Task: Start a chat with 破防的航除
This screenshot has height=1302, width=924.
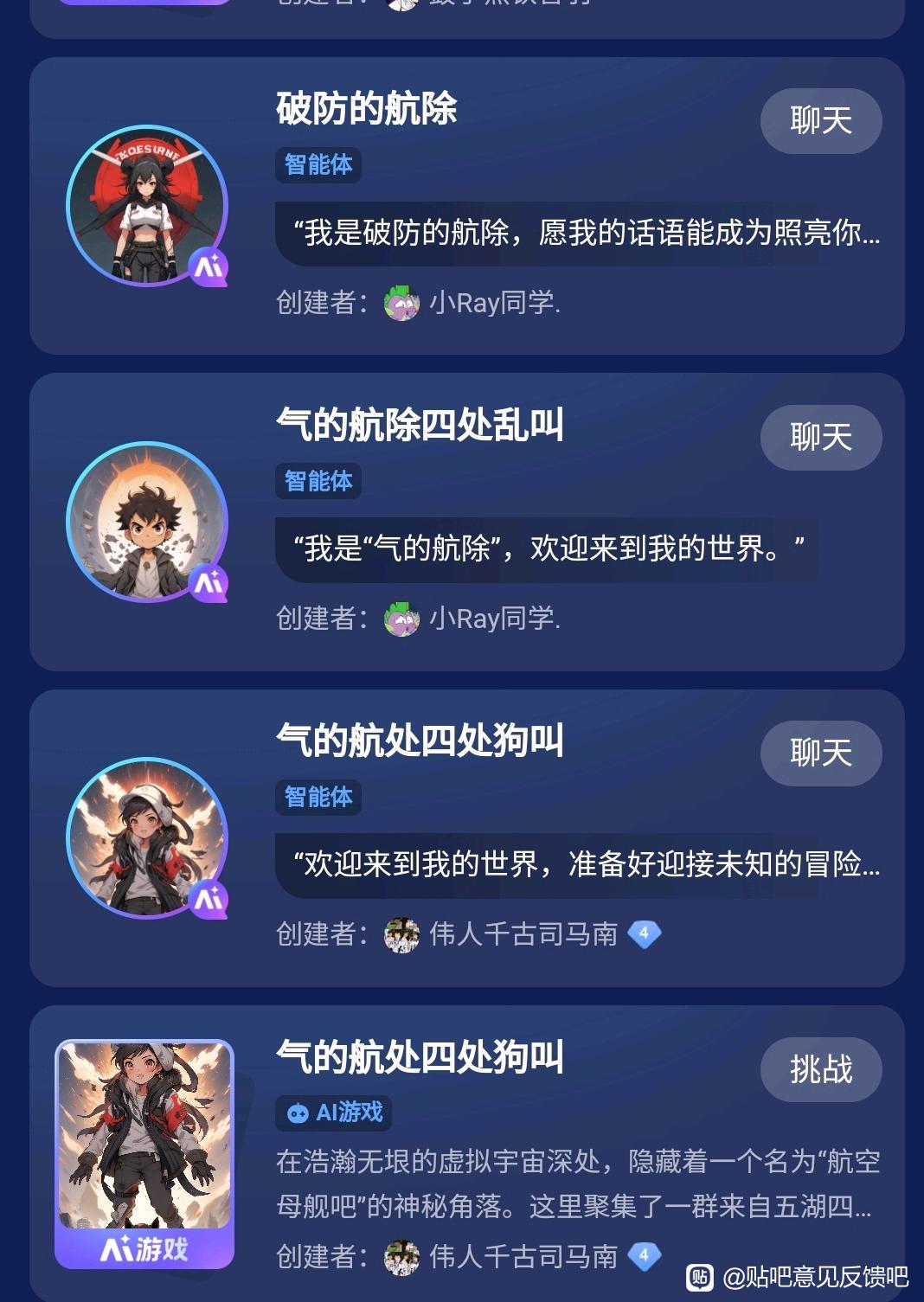Action: point(820,121)
